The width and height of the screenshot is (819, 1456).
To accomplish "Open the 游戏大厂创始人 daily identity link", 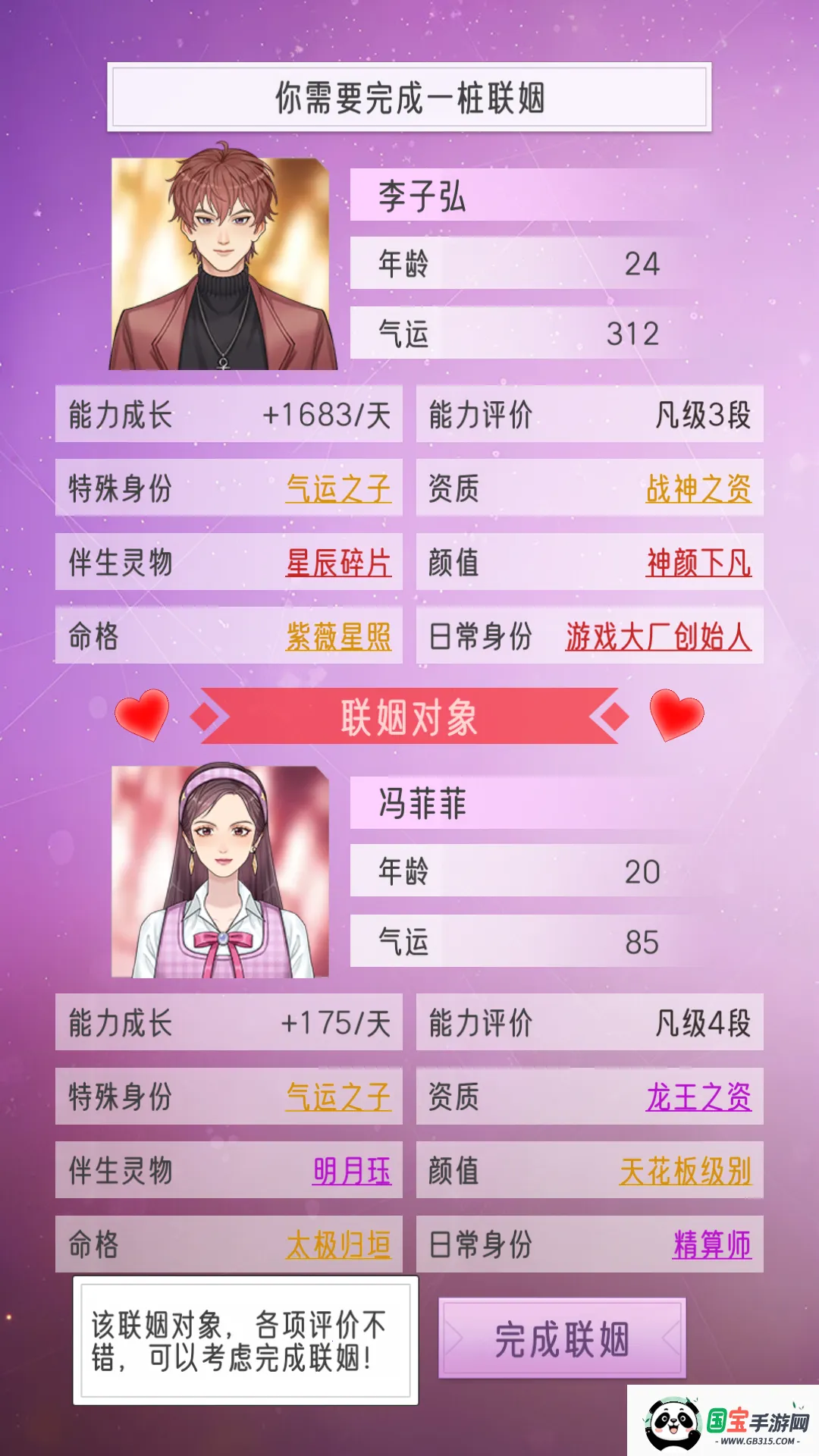I will coord(658,636).
